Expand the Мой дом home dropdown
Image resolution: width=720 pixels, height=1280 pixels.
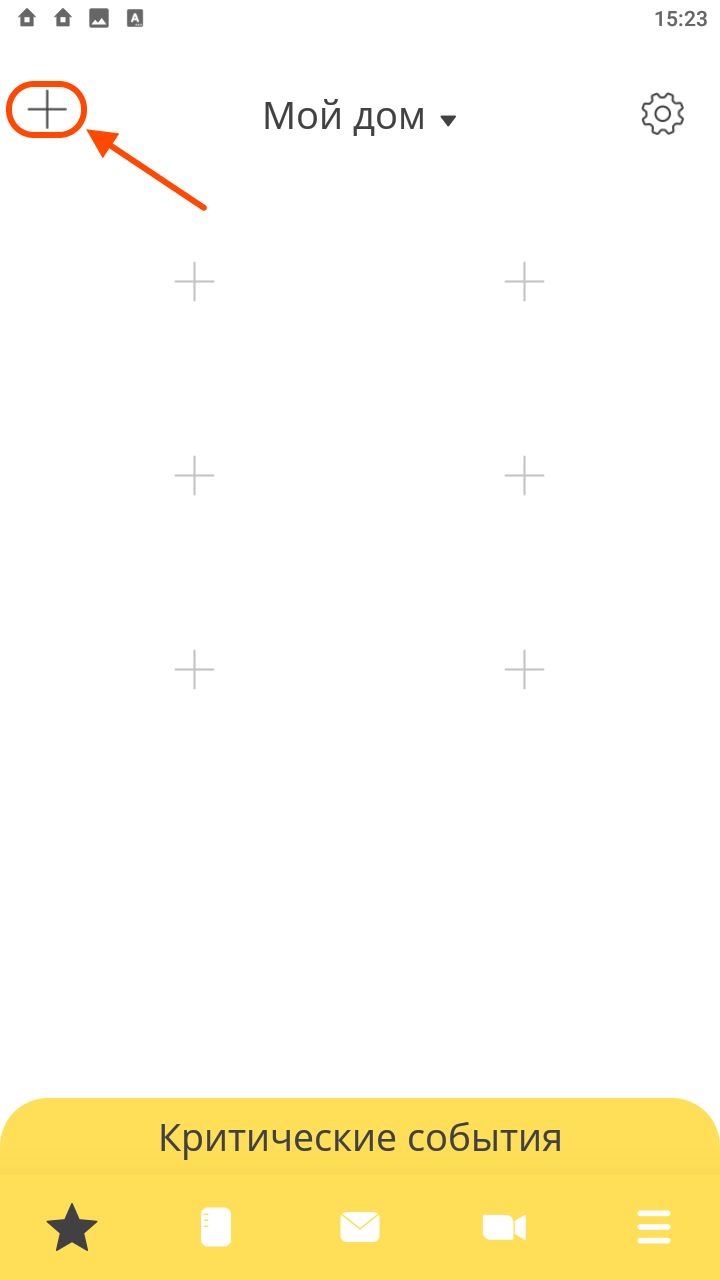point(359,117)
